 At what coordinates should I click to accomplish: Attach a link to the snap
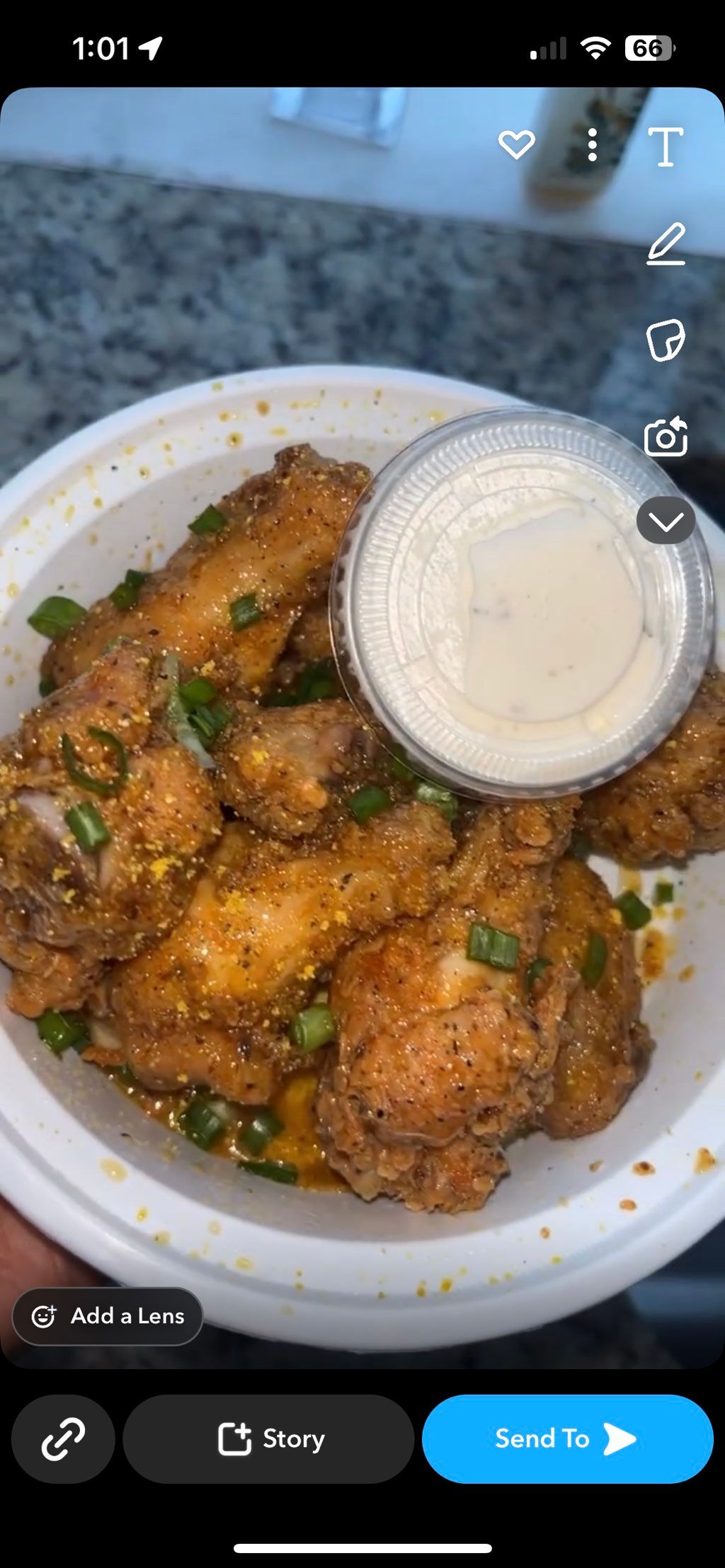pyautogui.click(x=63, y=1439)
